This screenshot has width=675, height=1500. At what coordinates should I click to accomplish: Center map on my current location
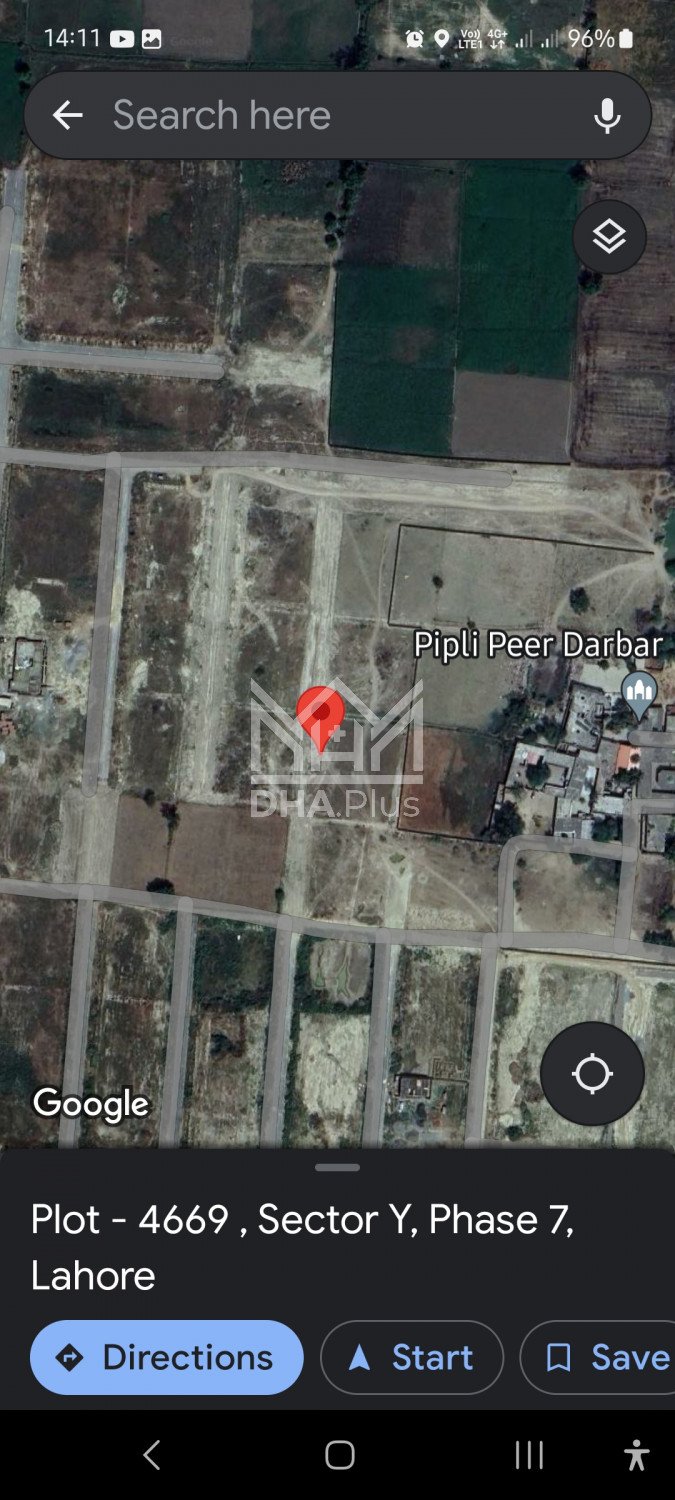pyautogui.click(x=592, y=1074)
